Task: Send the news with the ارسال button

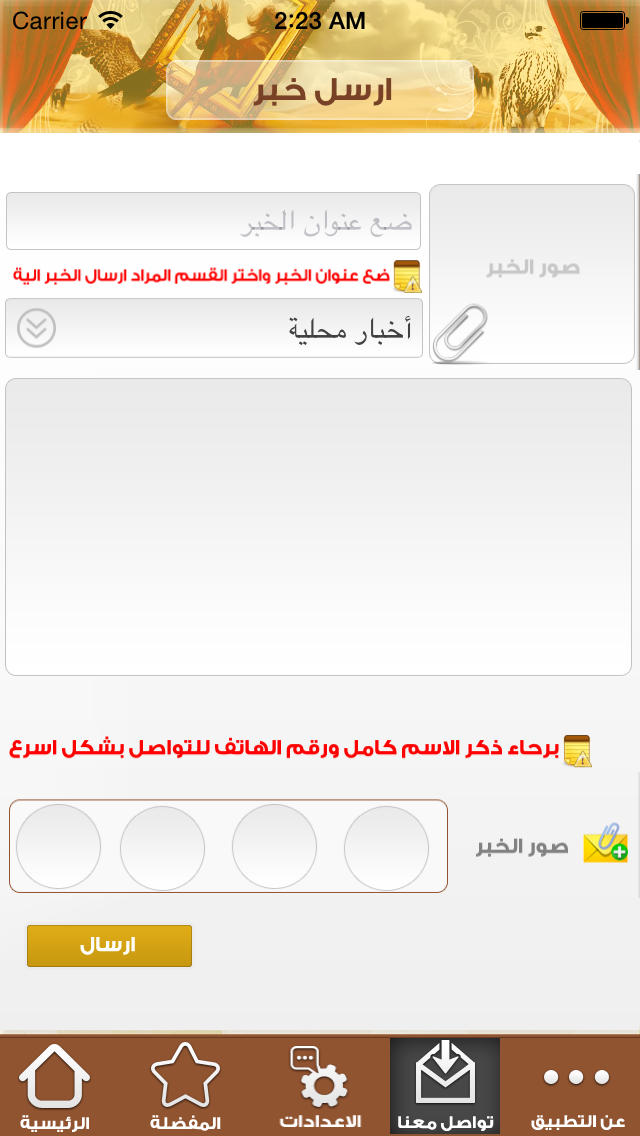Action: tap(109, 945)
